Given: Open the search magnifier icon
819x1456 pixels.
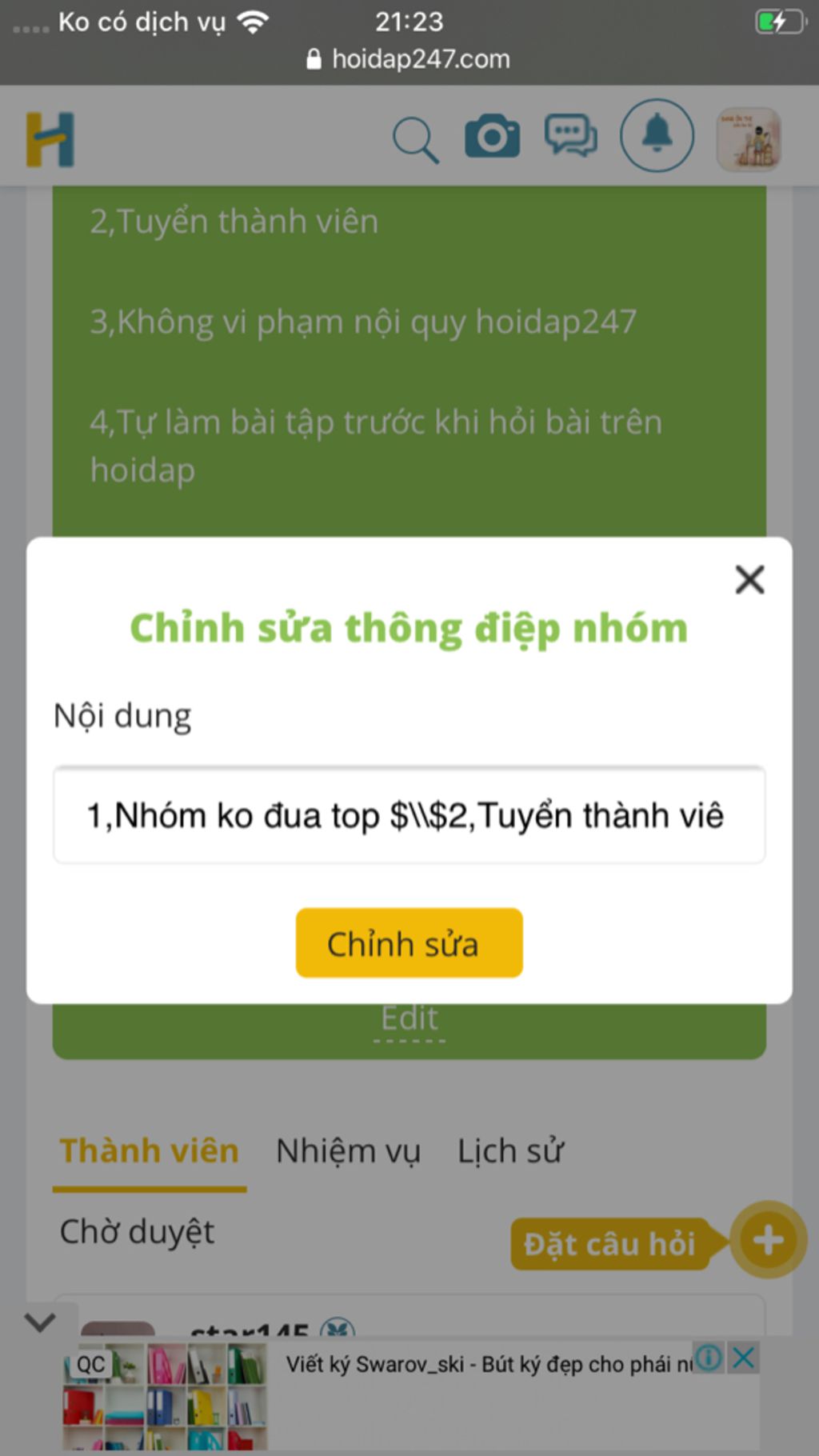Looking at the screenshot, I should (415, 139).
